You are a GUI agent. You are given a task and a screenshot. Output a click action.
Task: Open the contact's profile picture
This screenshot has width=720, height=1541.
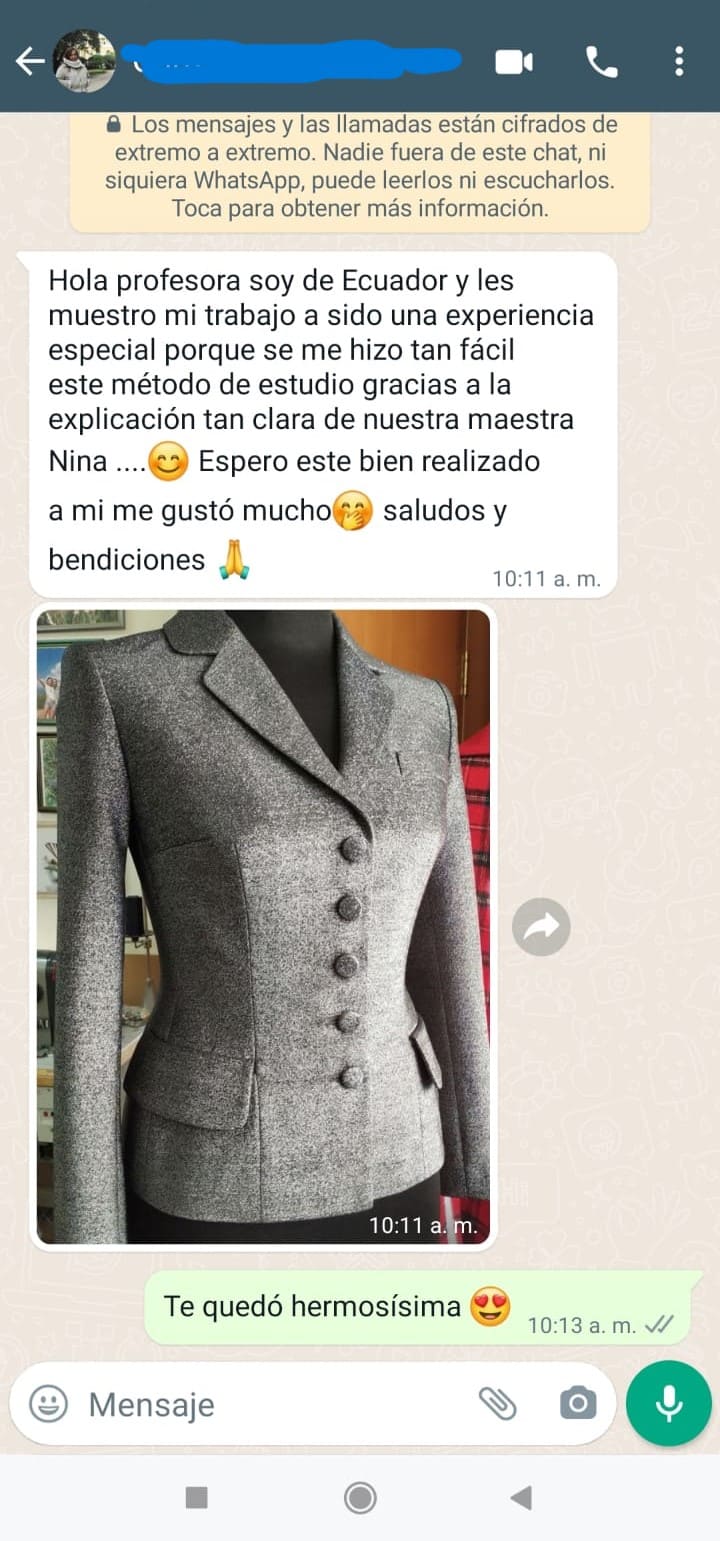[x=84, y=62]
